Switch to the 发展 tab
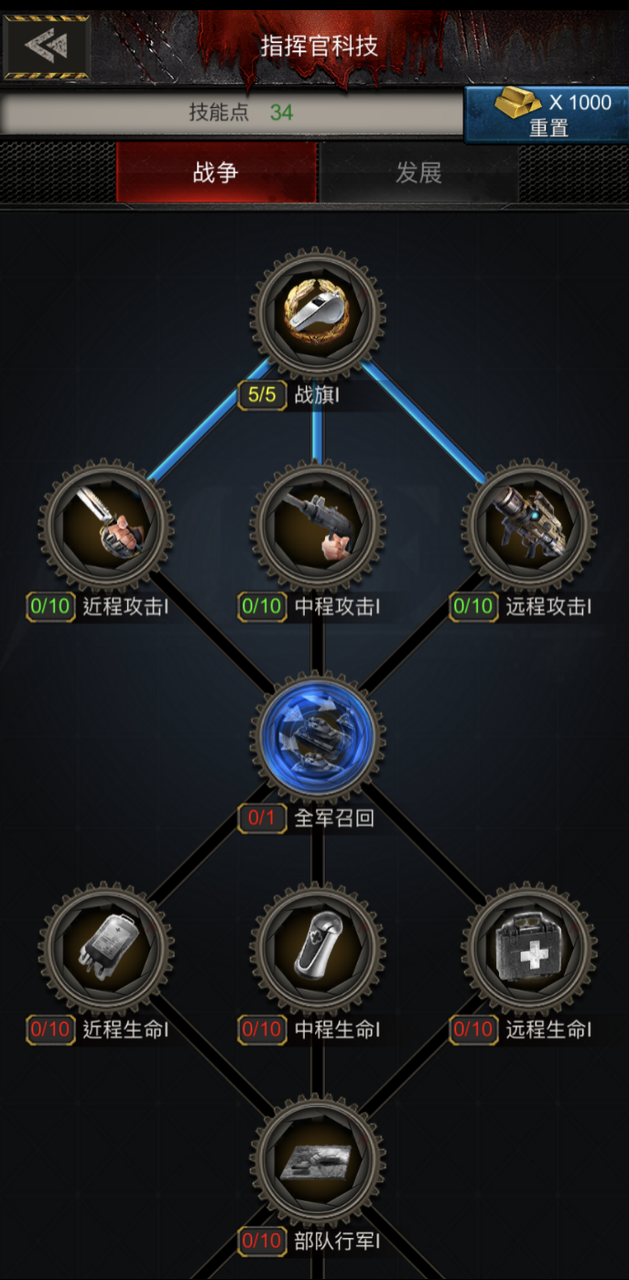The height and width of the screenshot is (1280, 629). click(x=418, y=172)
